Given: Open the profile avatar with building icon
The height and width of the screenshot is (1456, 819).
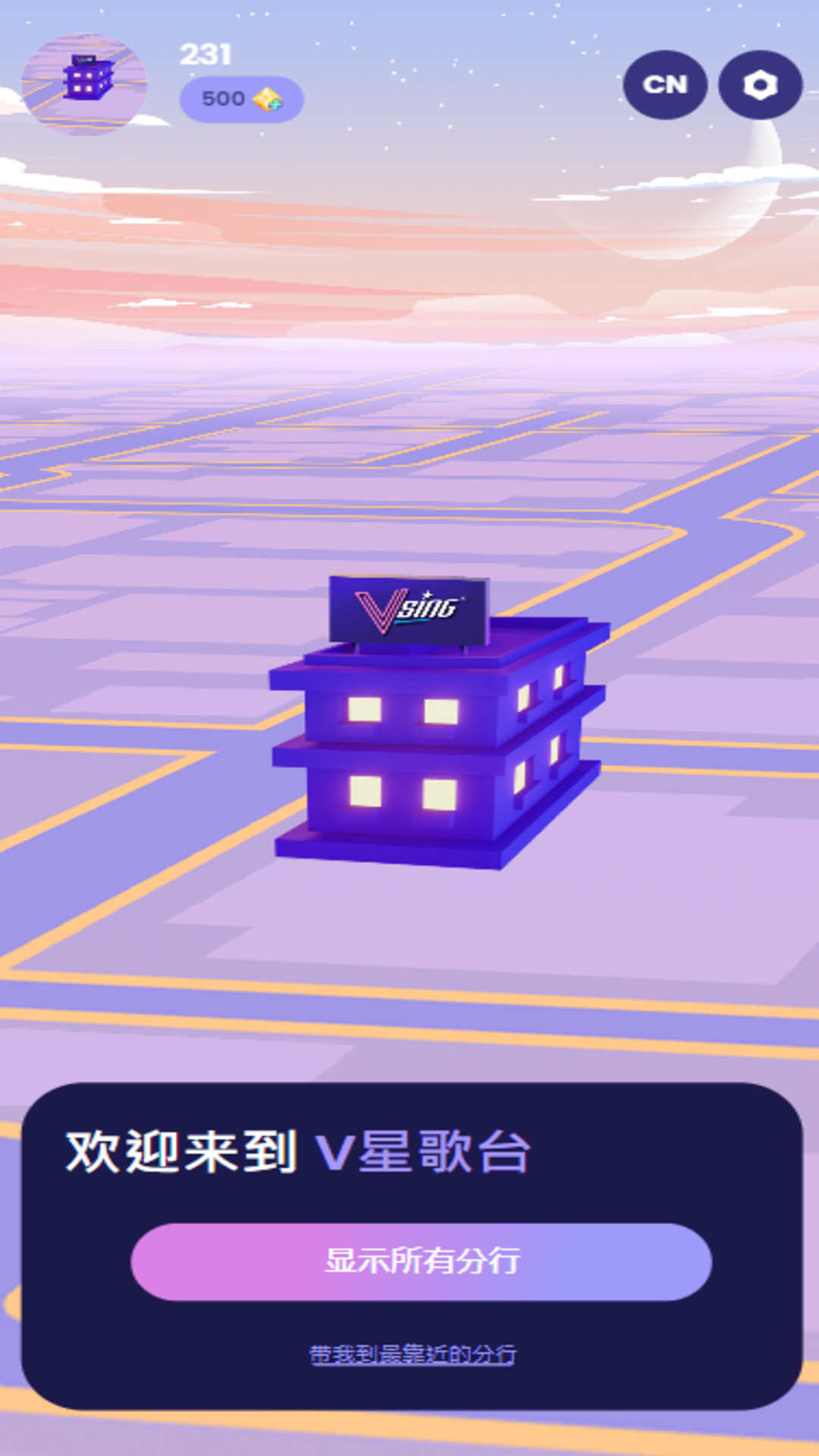Looking at the screenshot, I should (x=84, y=83).
